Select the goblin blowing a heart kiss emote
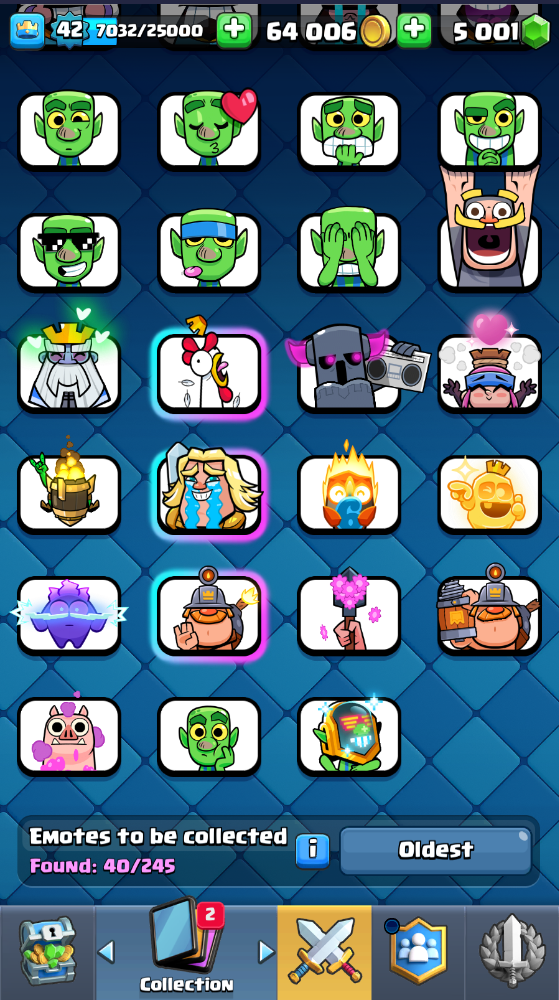 (x=209, y=131)
